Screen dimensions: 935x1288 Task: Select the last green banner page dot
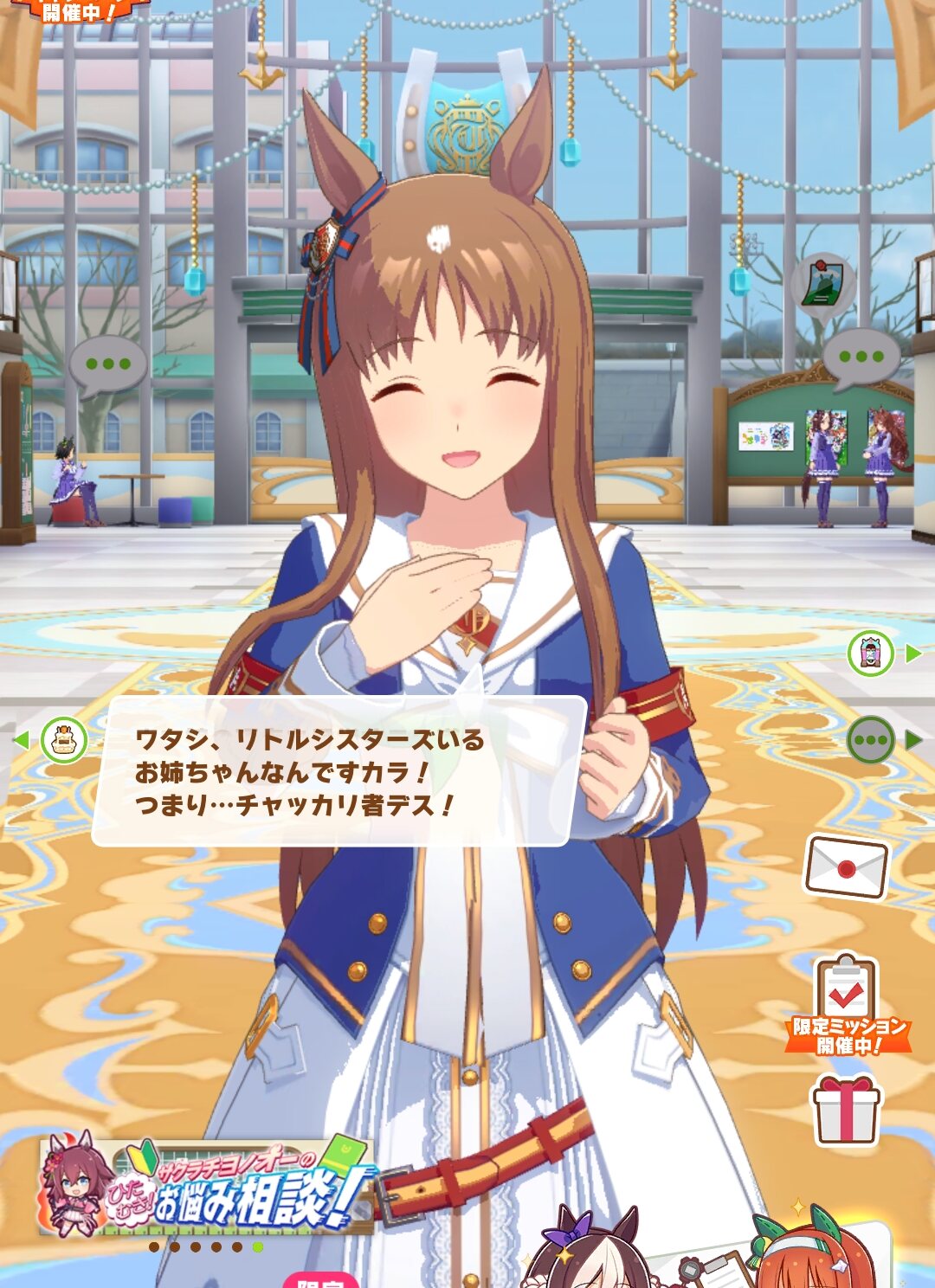tap(258, 1247)
